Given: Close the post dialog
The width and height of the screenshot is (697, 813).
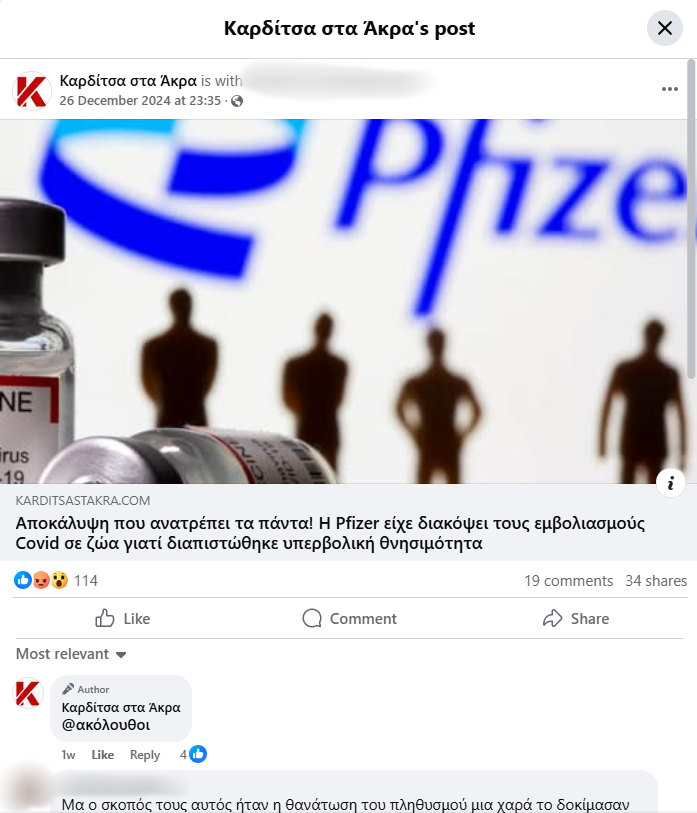Looking at the screenshot, I should (x=665, y=28).
